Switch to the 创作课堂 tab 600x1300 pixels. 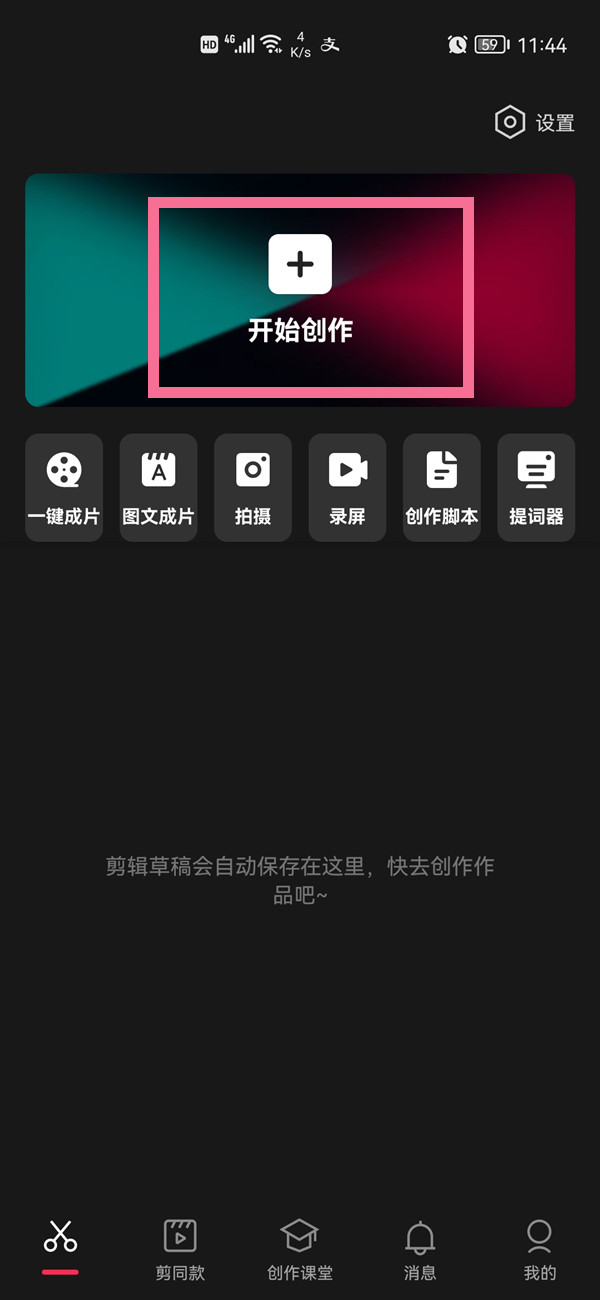click(300, 1250)
